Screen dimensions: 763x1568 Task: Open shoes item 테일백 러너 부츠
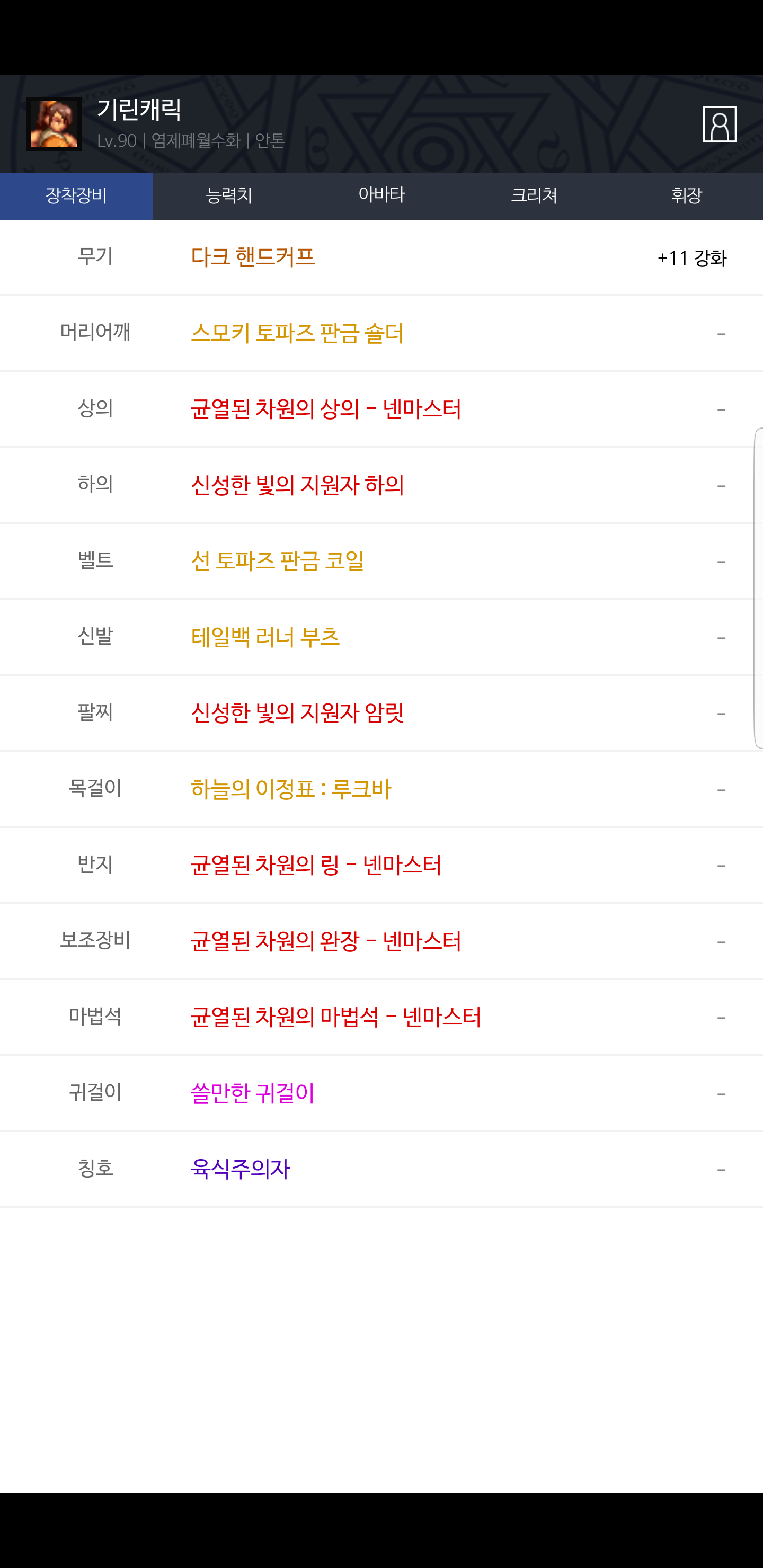(265, 637)
